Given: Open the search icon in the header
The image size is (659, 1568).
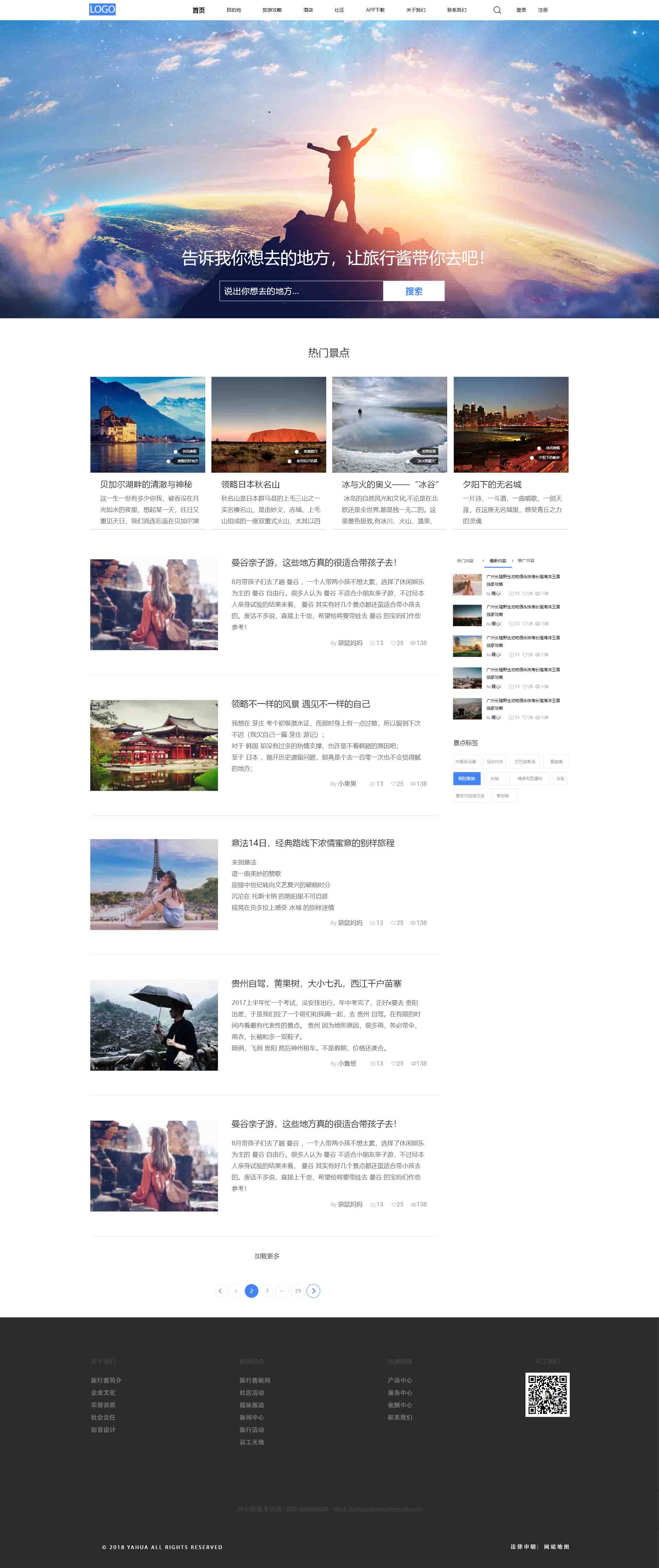Looking at the screenshot, I should pyautogui.click(x=497, y=10).
